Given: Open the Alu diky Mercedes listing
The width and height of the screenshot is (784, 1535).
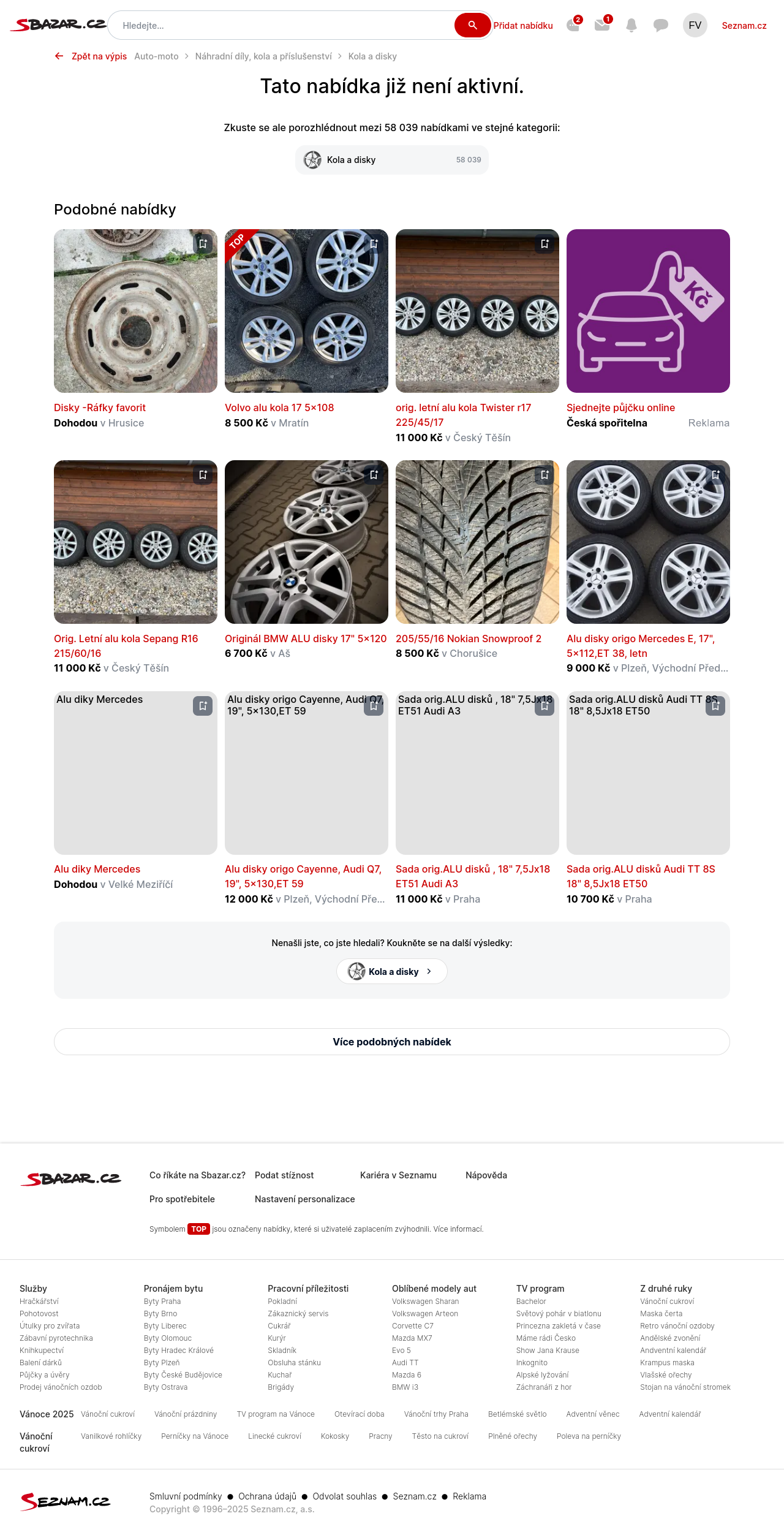Looking at the screenshot, I should (97, 869).
